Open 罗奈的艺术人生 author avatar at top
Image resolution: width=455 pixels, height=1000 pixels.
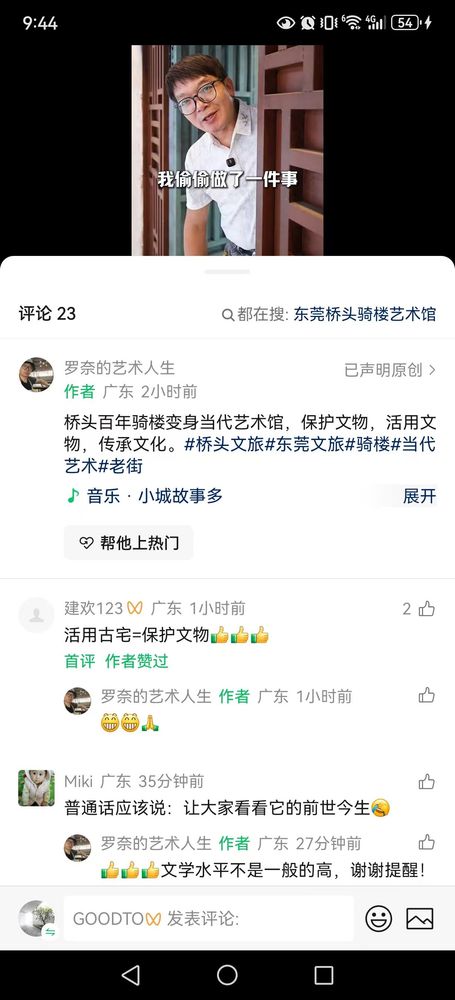(36, 374)
